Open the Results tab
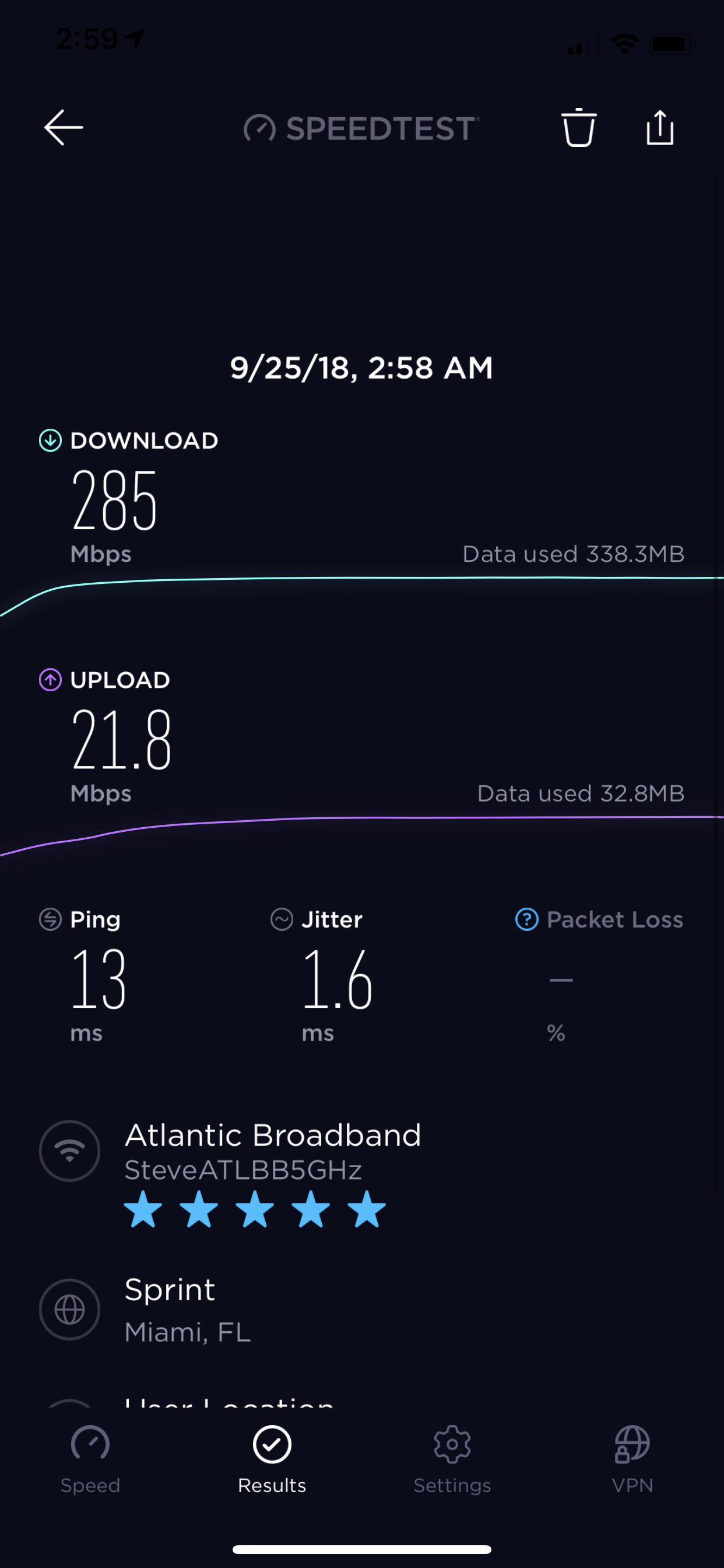724x1568 pixels. click(x=271, y=1459)
